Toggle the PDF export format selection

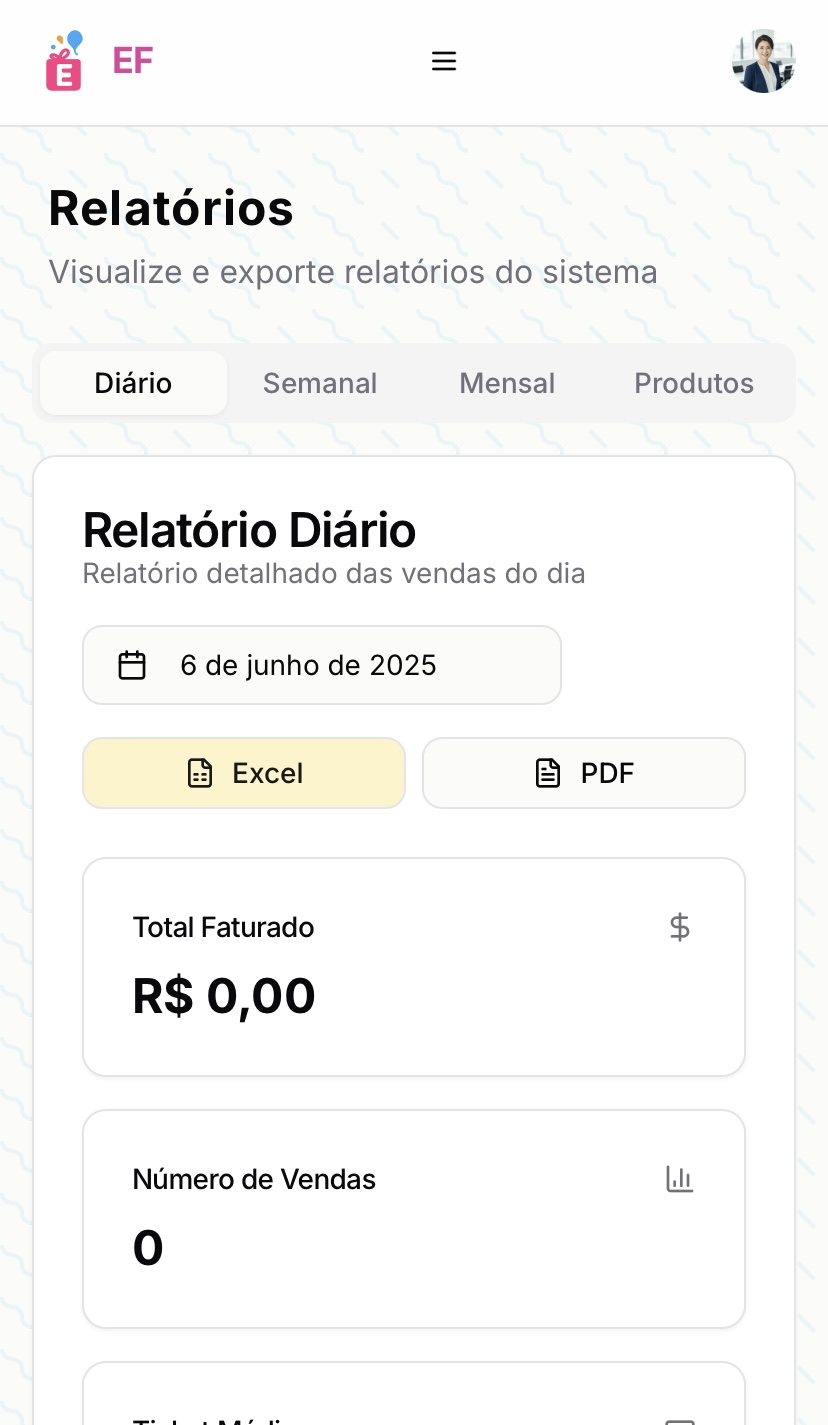[583, 772]
